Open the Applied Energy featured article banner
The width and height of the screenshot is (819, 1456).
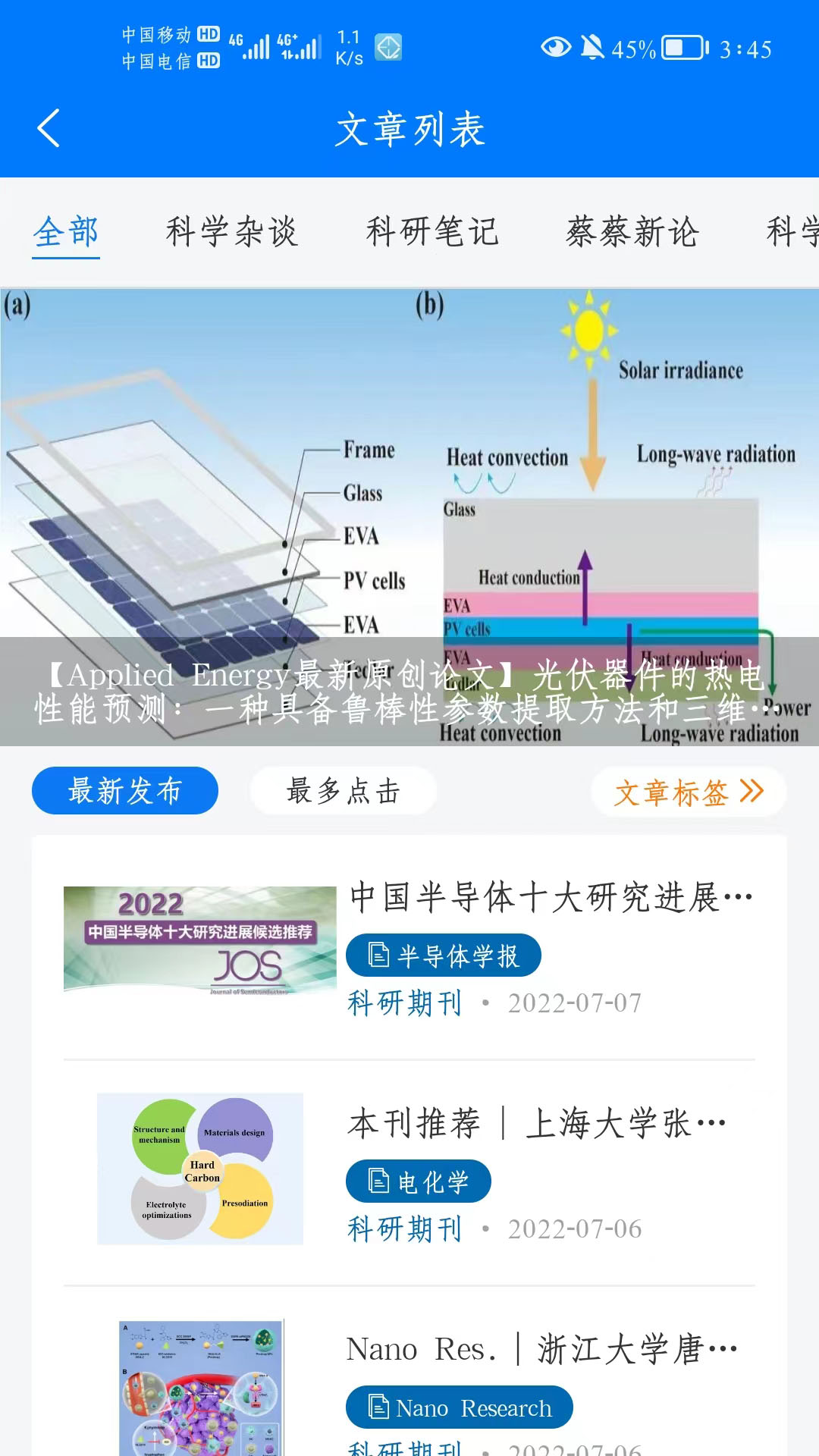(x=409, y=516)
